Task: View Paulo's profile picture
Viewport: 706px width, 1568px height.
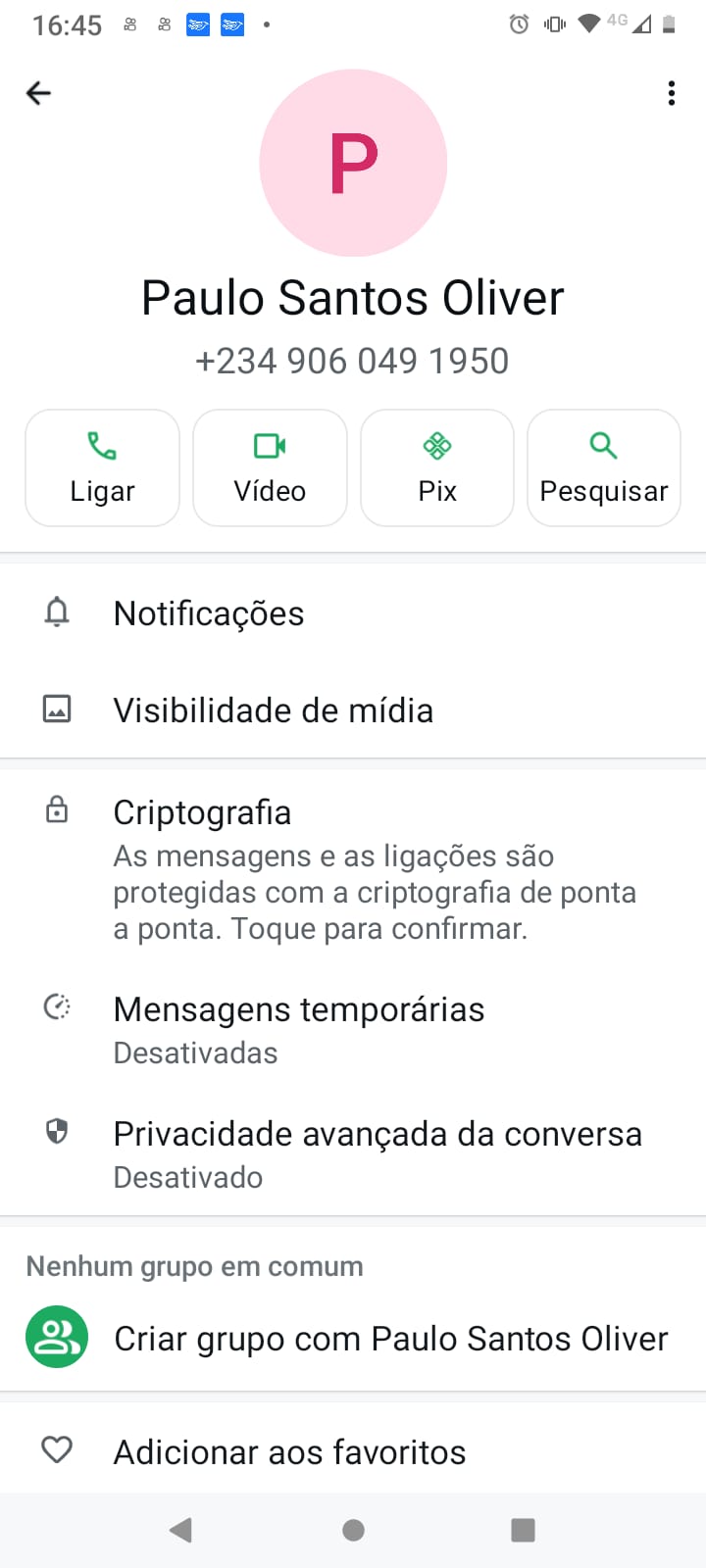Action: 353,163
